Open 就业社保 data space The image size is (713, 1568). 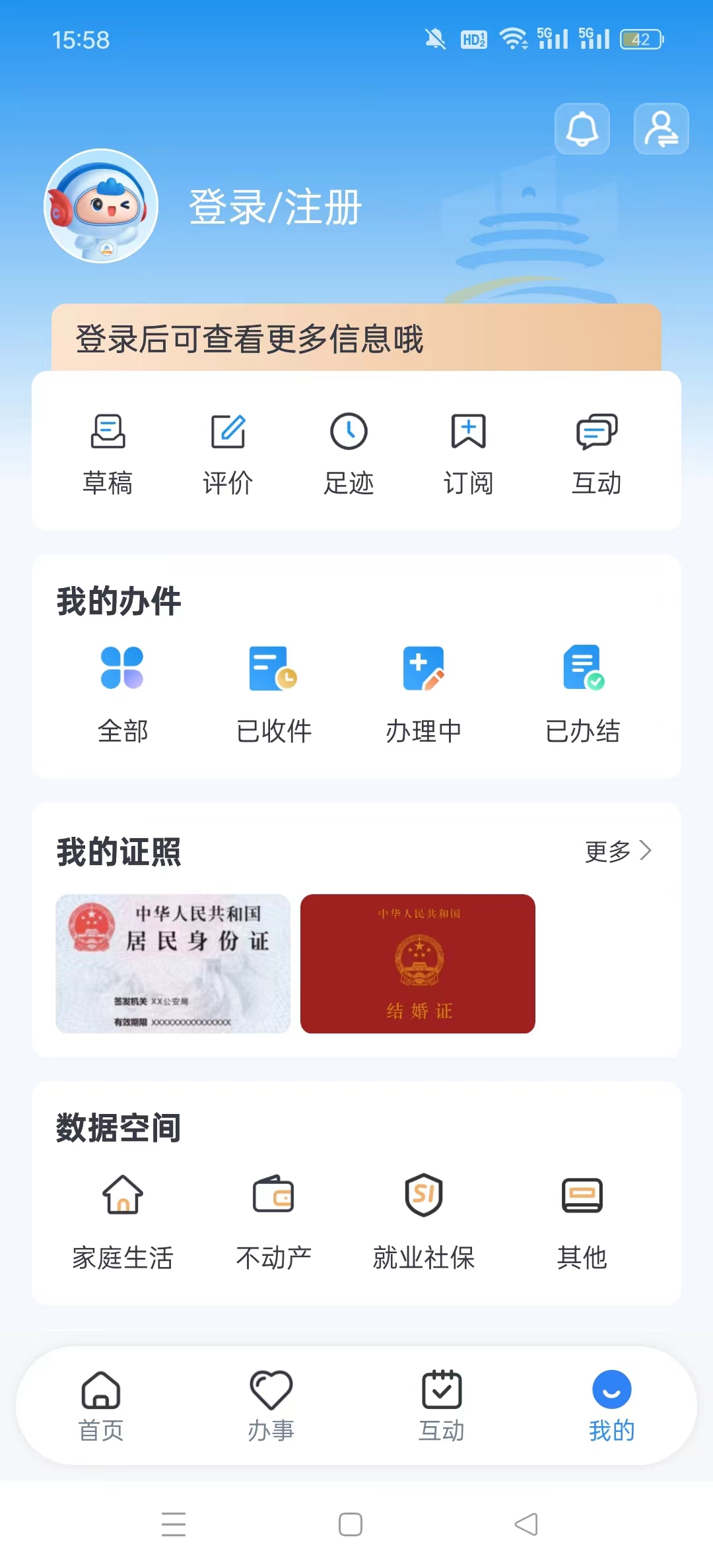423,1222
